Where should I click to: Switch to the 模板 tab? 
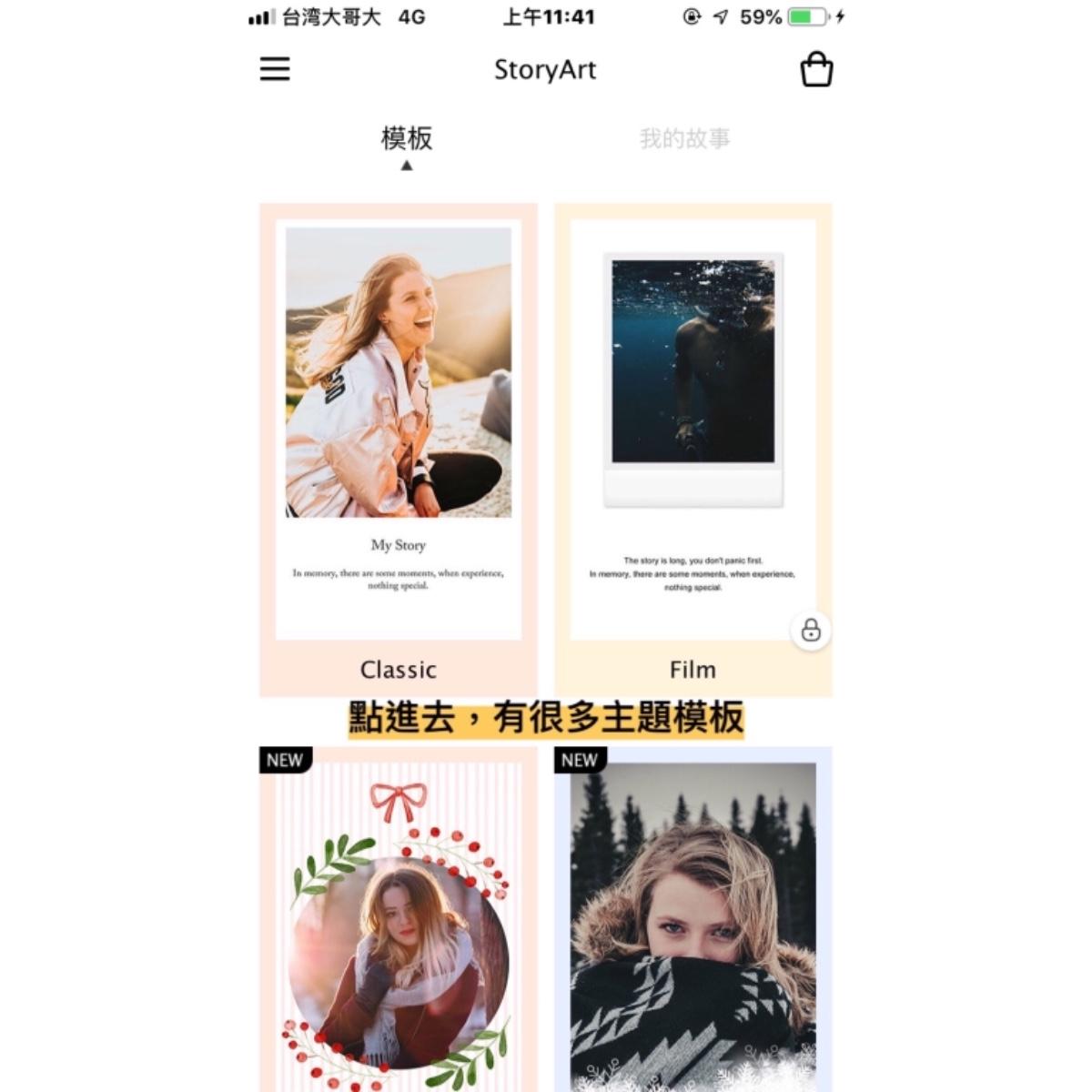pyautogui.click(x=407, y=139)
